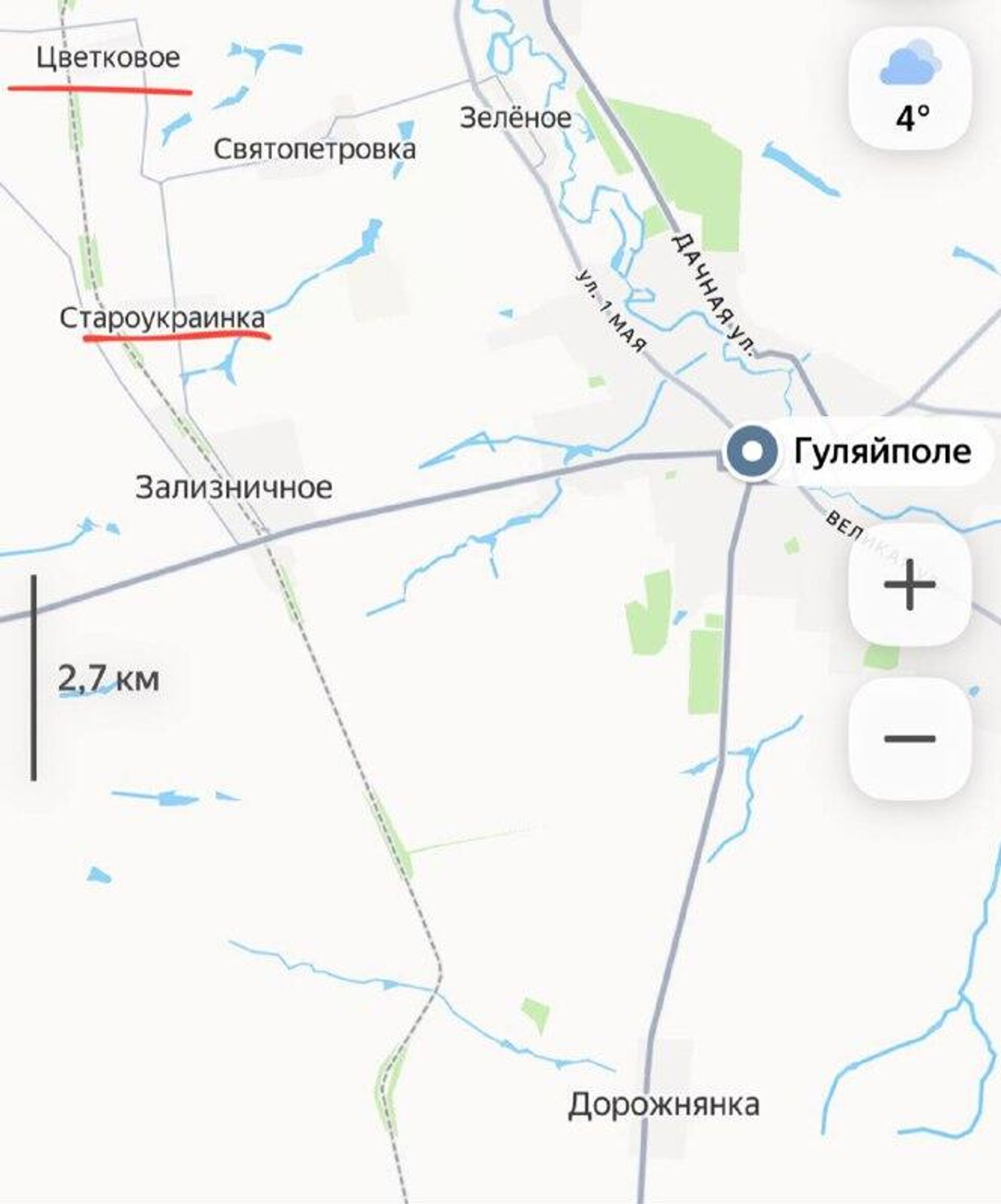1001x1204 pixels.
Task: Zoom out of the map
Action: point(909,739)
